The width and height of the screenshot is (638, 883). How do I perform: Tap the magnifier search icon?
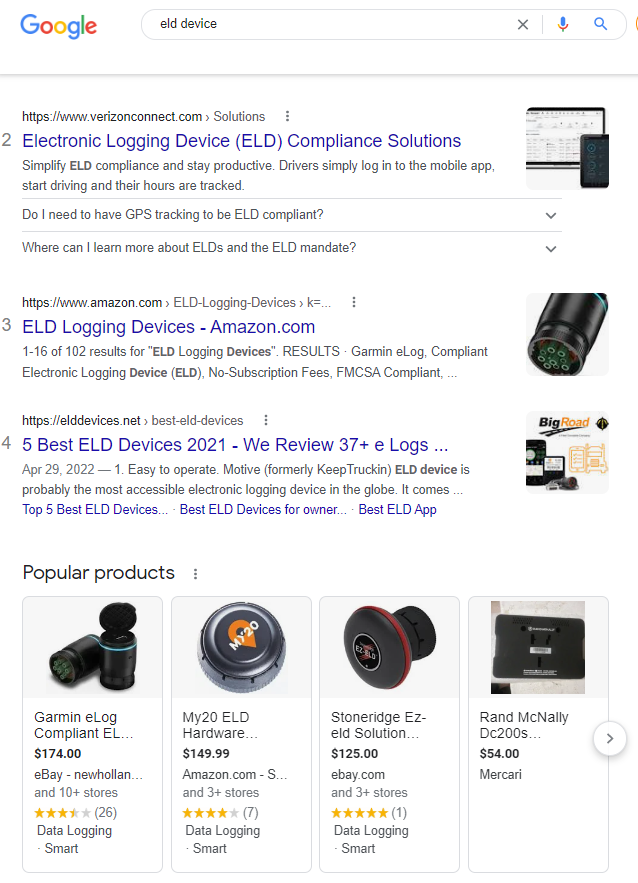pyautogui.click(x=600, y=24)
